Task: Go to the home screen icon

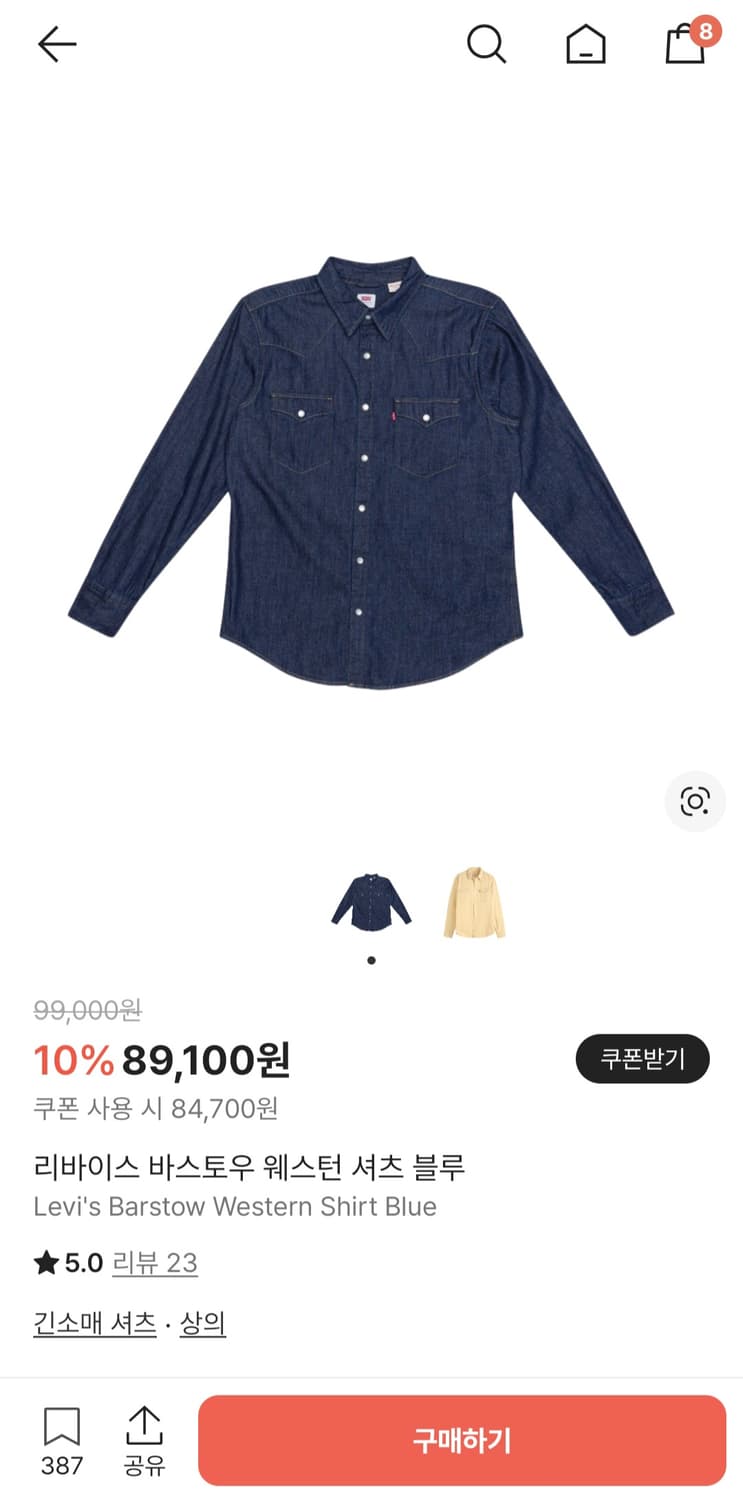Action: pos(585,44)
